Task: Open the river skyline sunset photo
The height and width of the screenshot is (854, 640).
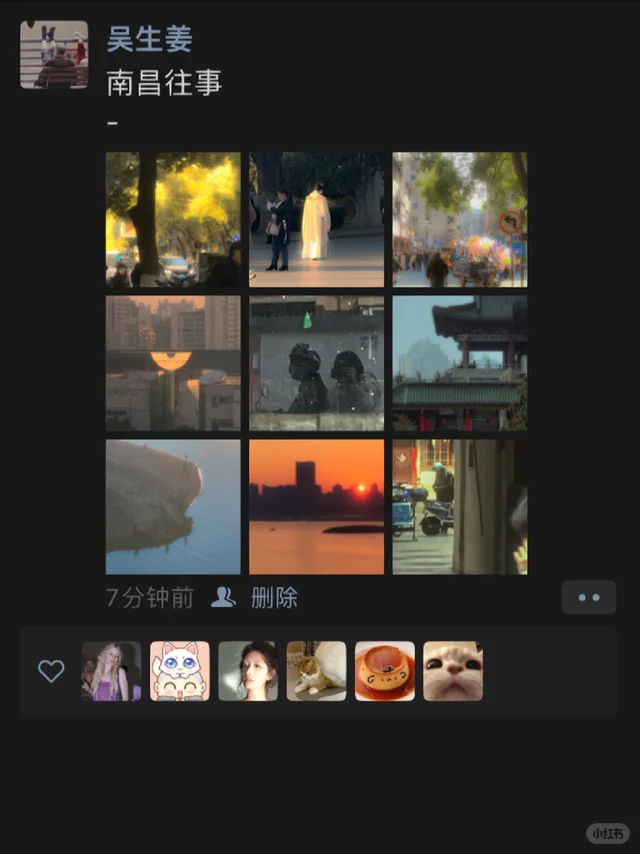Action: pyautogui.click(x=316, y=506)
